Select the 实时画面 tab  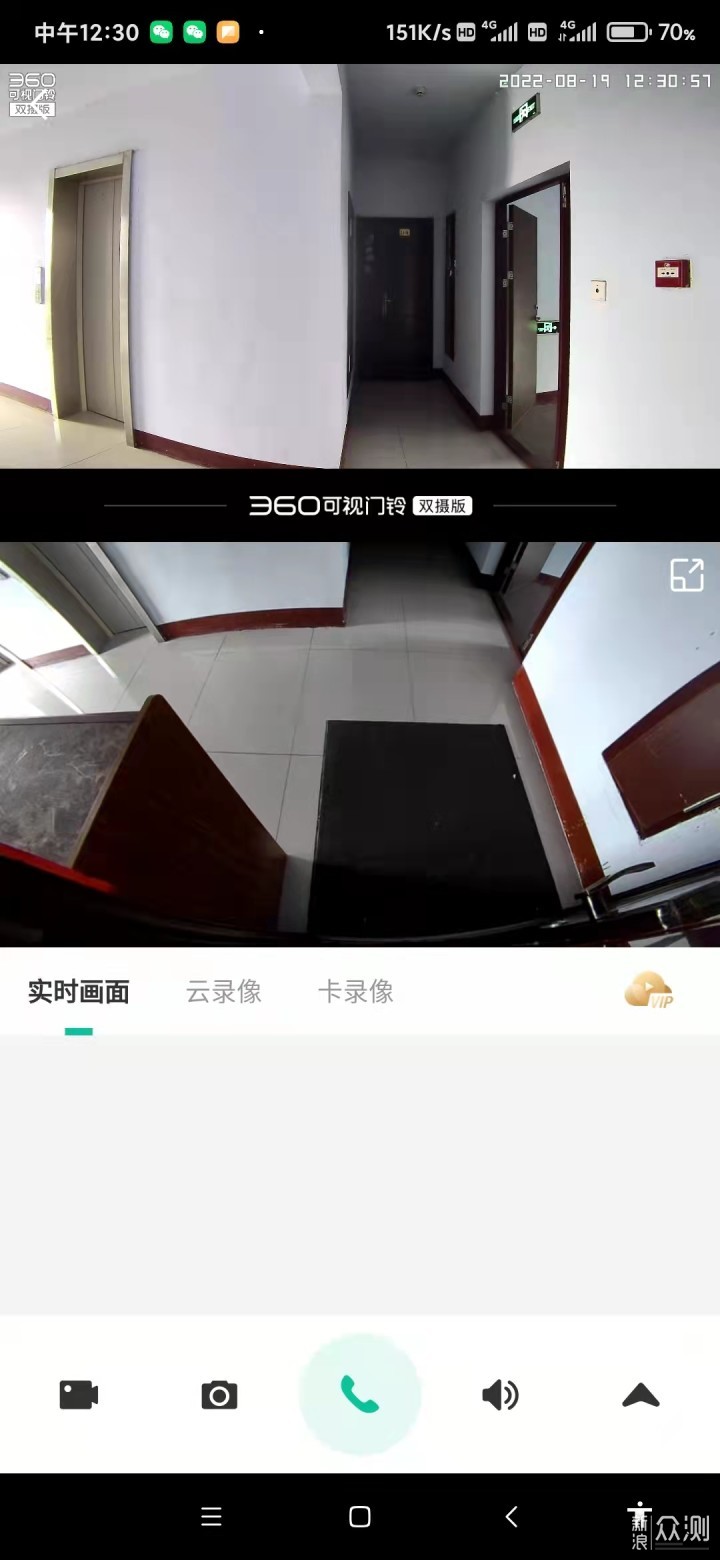[79, 992]
